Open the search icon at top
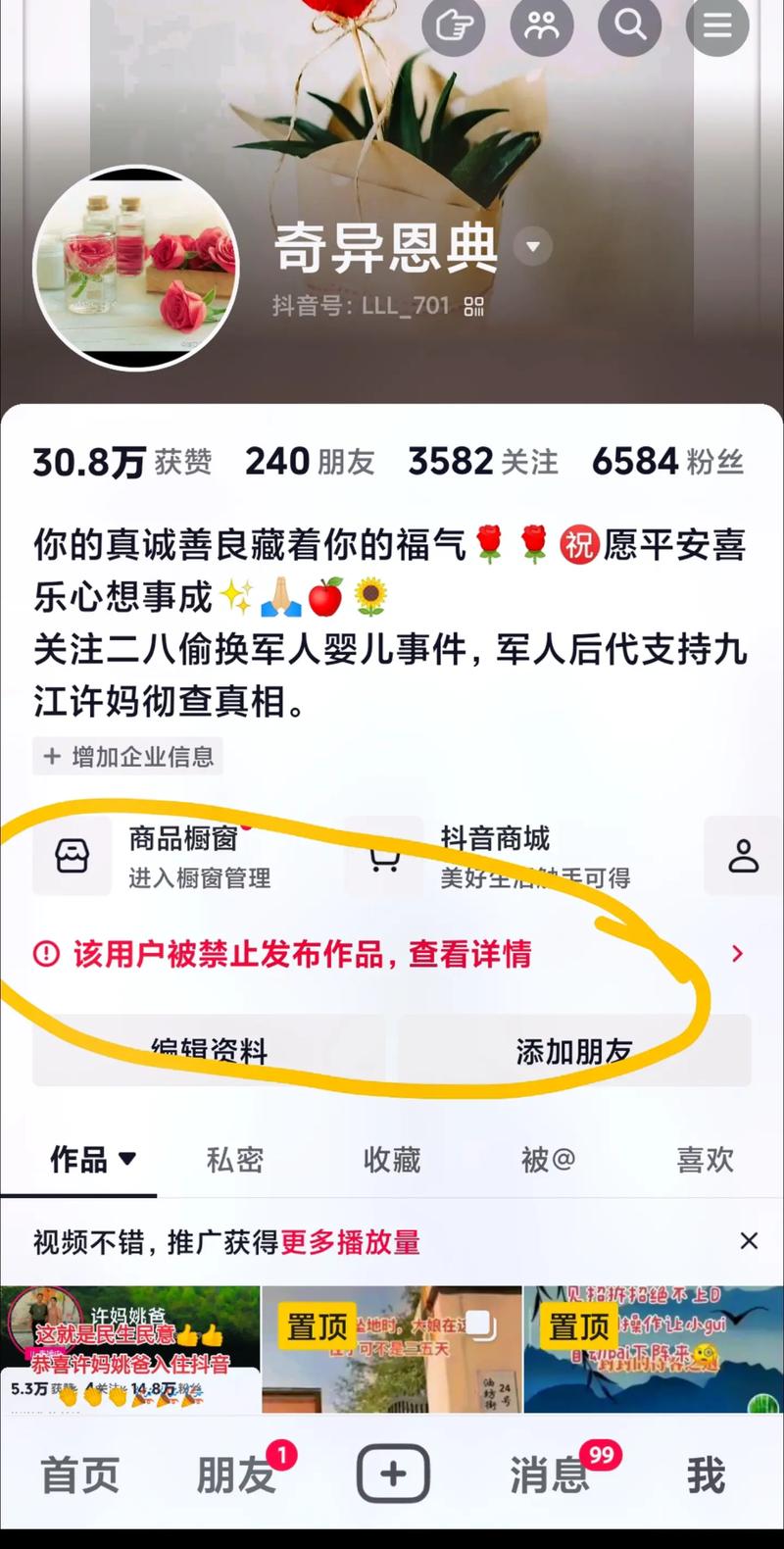The image size is (784, 1549). (630, 25)
